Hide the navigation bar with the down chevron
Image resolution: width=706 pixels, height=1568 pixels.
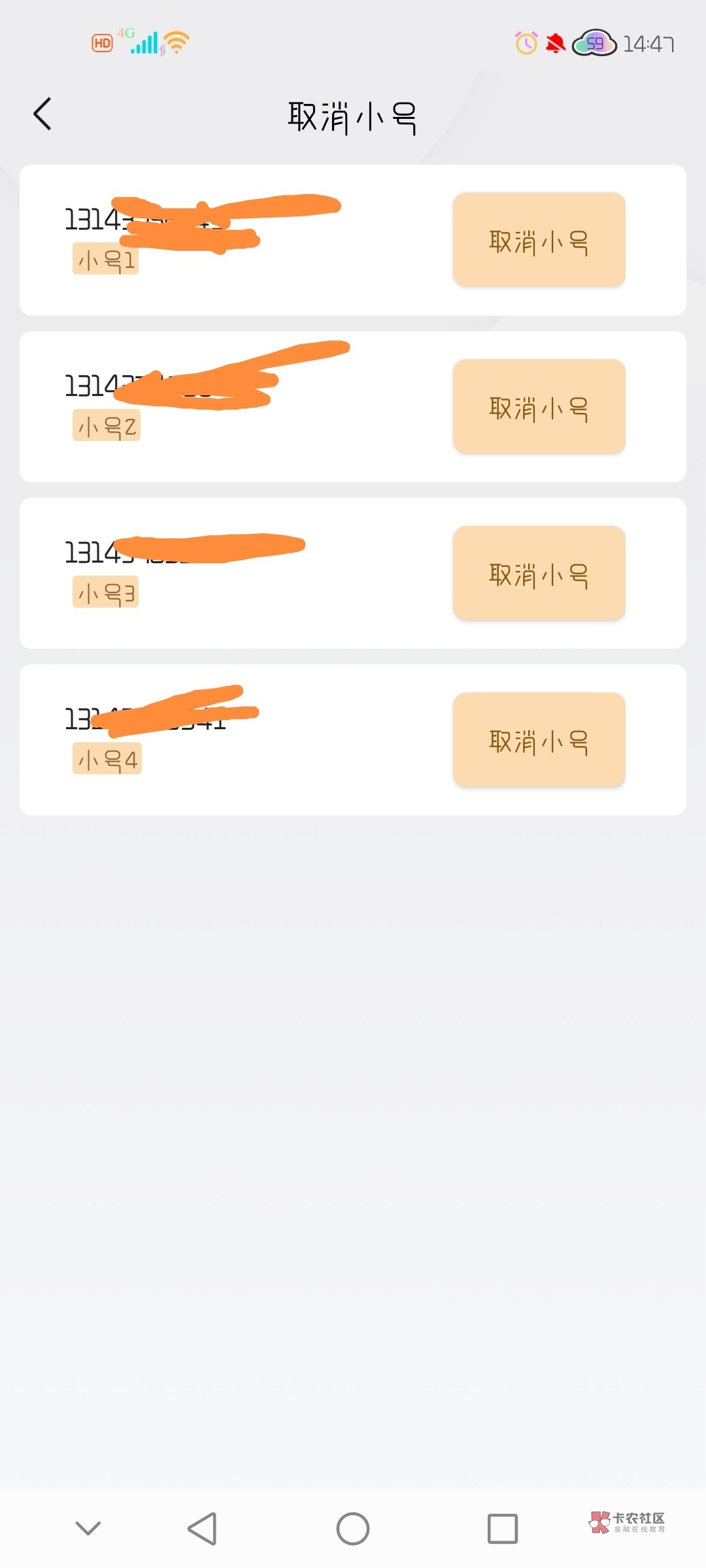pyautogui.click(x=88, y=1528)
